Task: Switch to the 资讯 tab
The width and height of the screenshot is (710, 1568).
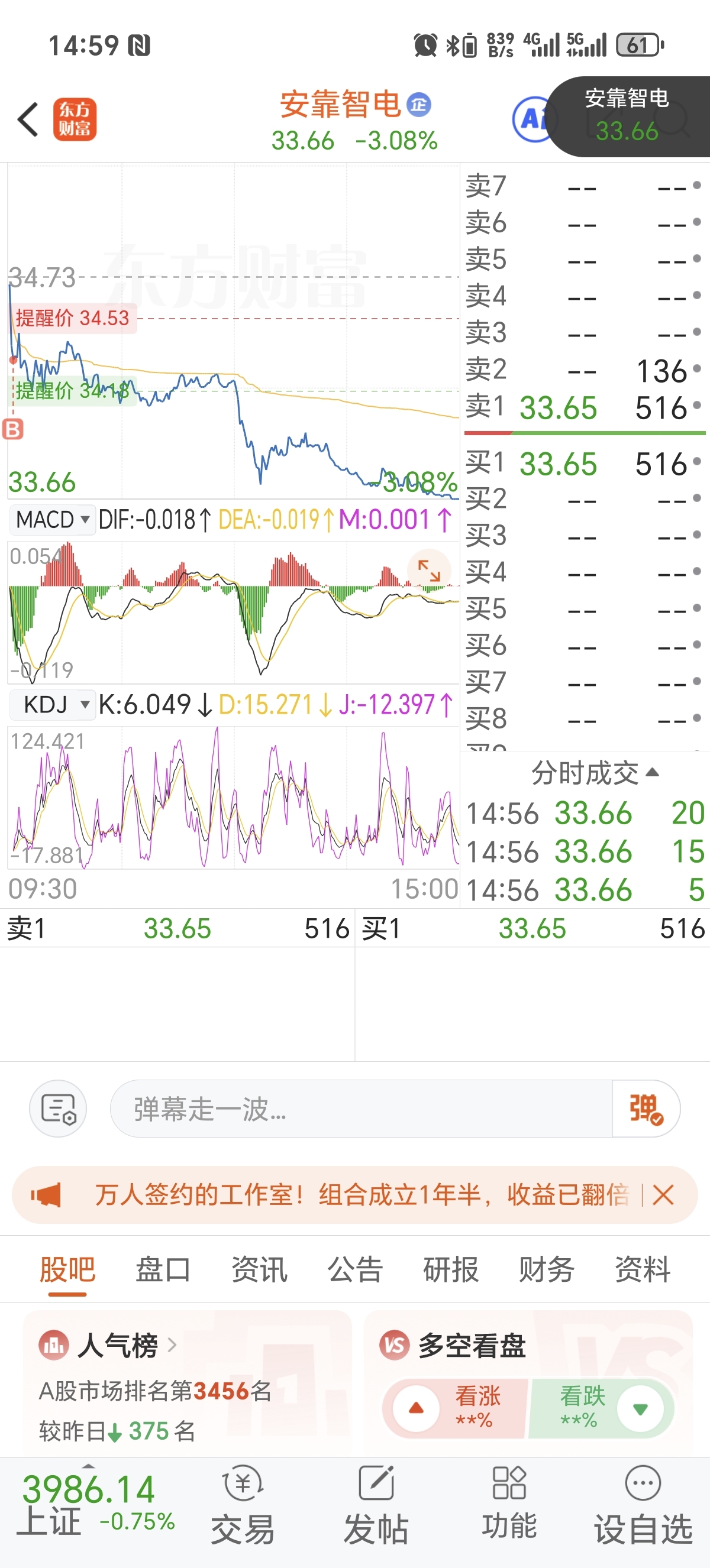Action: click(x=259, y=1269)
